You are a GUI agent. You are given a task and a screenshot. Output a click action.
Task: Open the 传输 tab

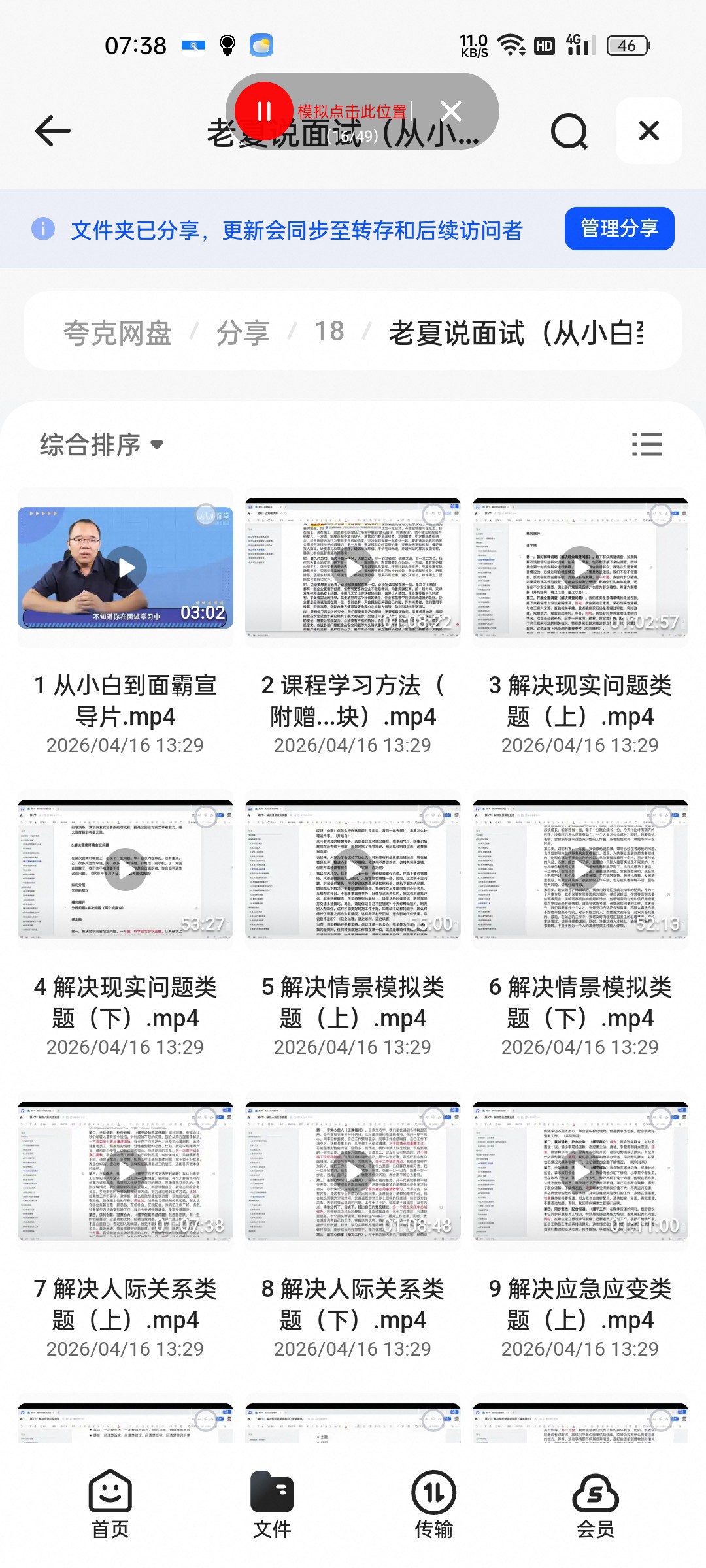(x=433, y=1505)
